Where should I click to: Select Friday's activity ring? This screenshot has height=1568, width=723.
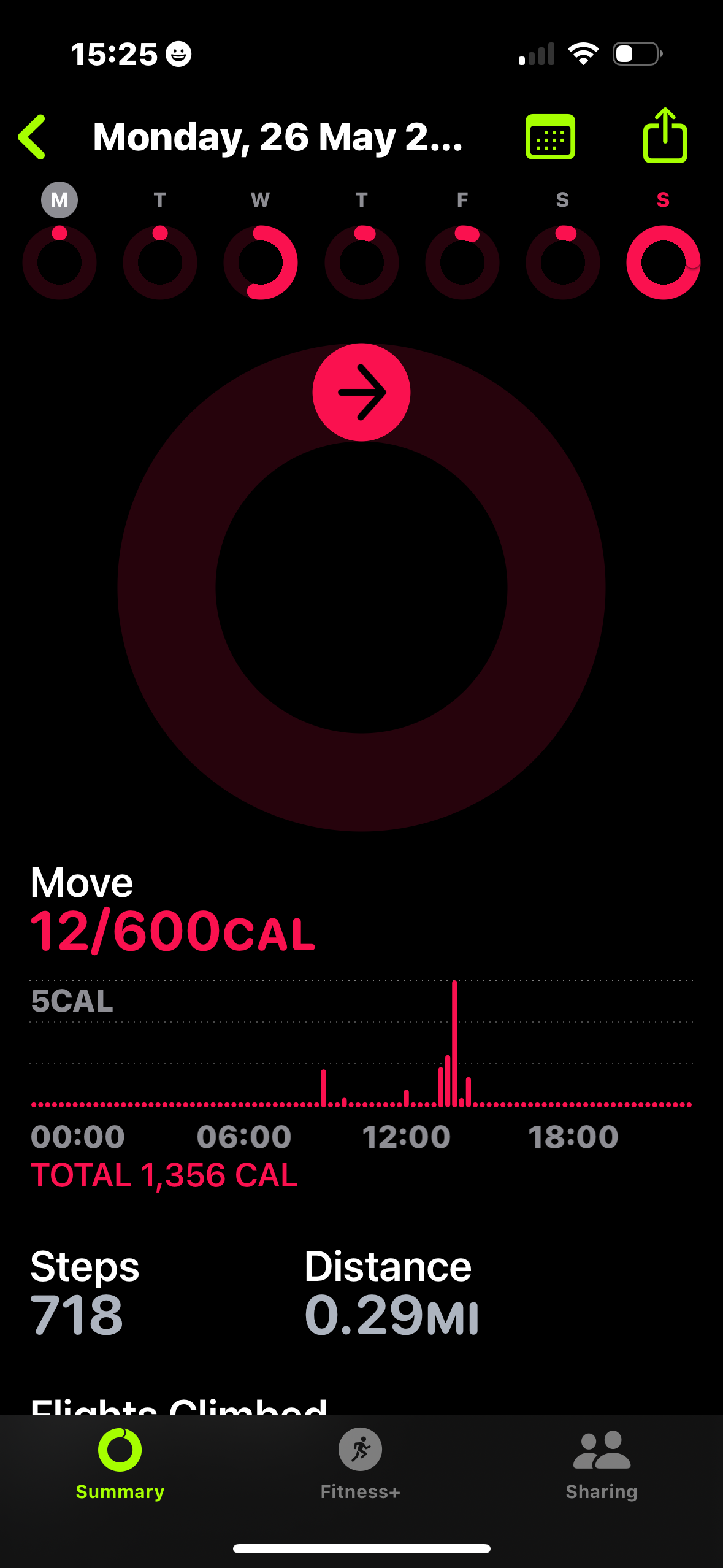pos(462,263)
